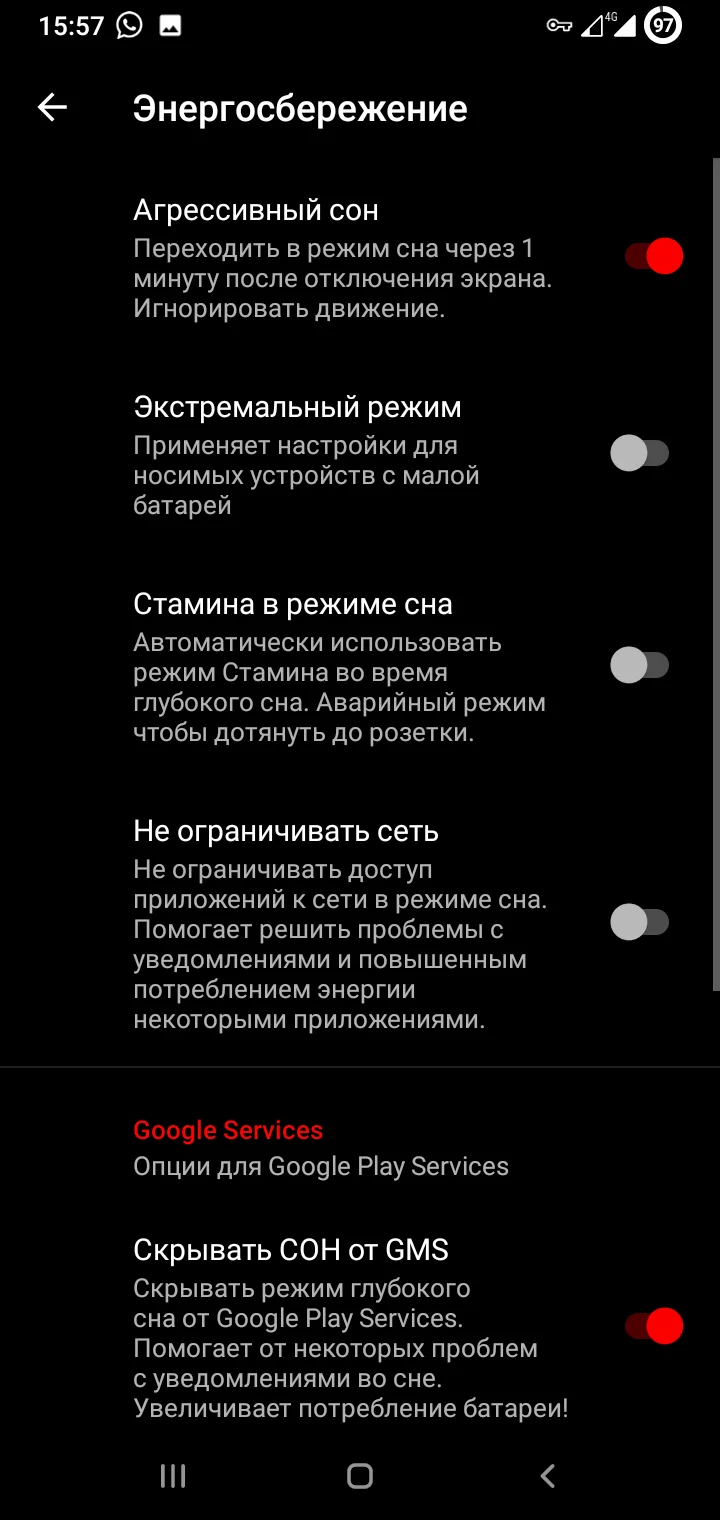This screenshot has width=720, height=1520.
Task: Turn on Стамина в режиме сна
Action: [x=640, y=665]
